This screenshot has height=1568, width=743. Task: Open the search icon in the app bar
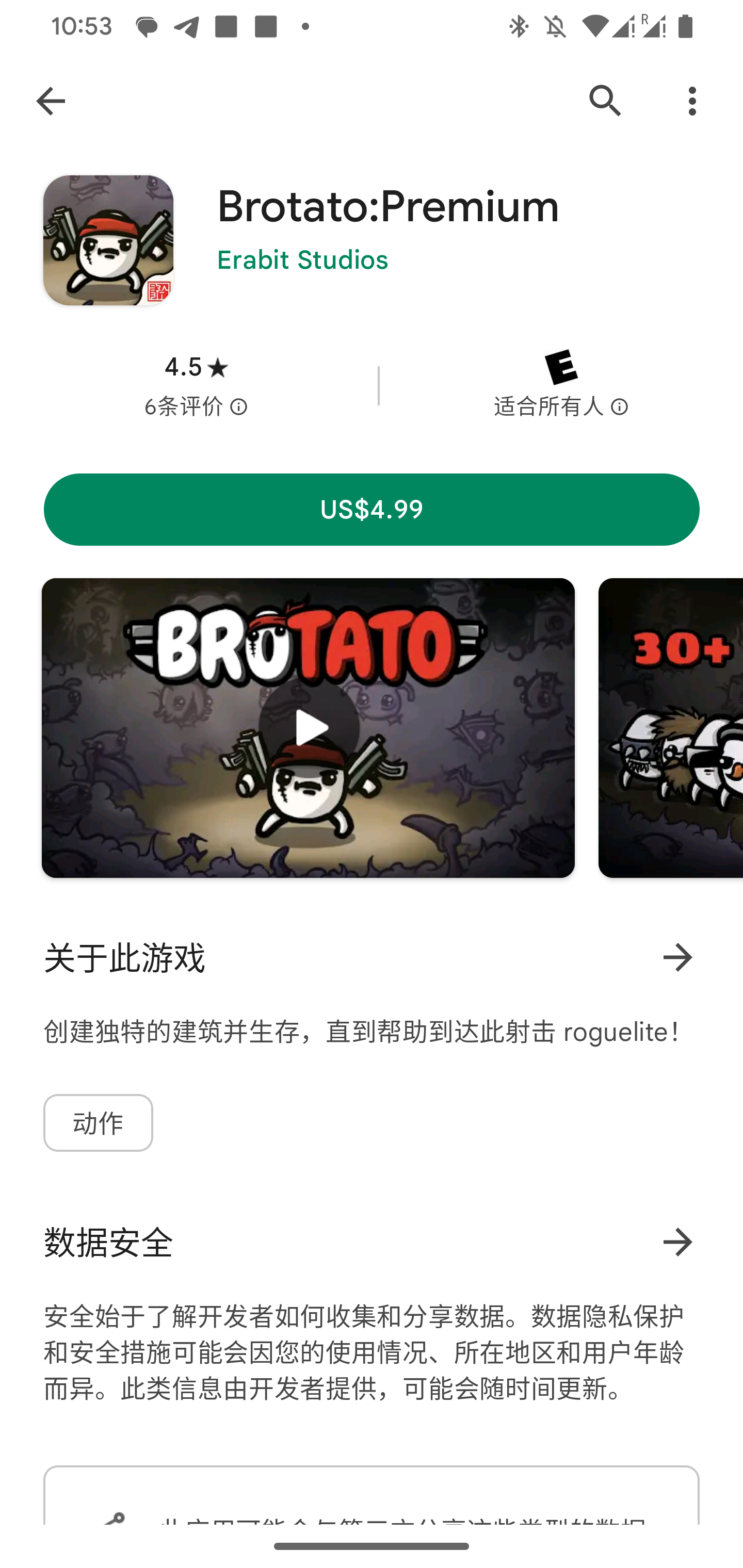(x=605, y=101)
